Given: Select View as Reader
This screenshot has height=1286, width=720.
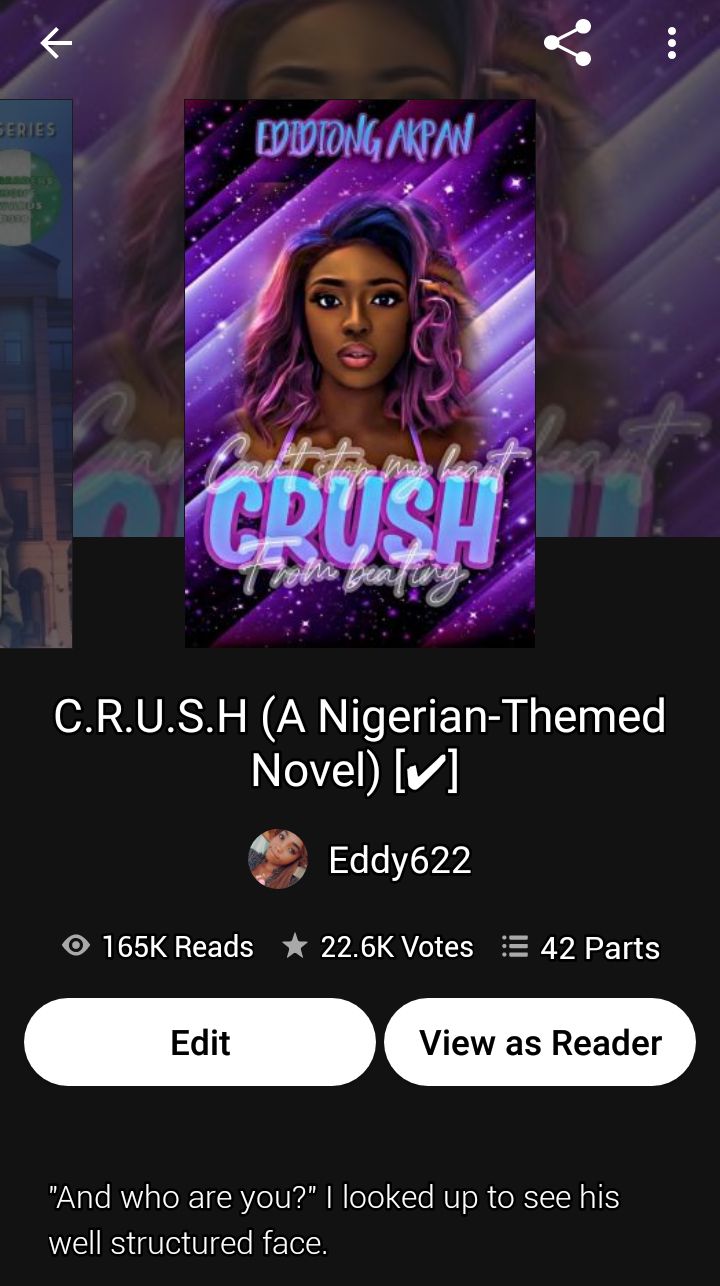Looking at the screenshot, I should [x=540, y=1042].
